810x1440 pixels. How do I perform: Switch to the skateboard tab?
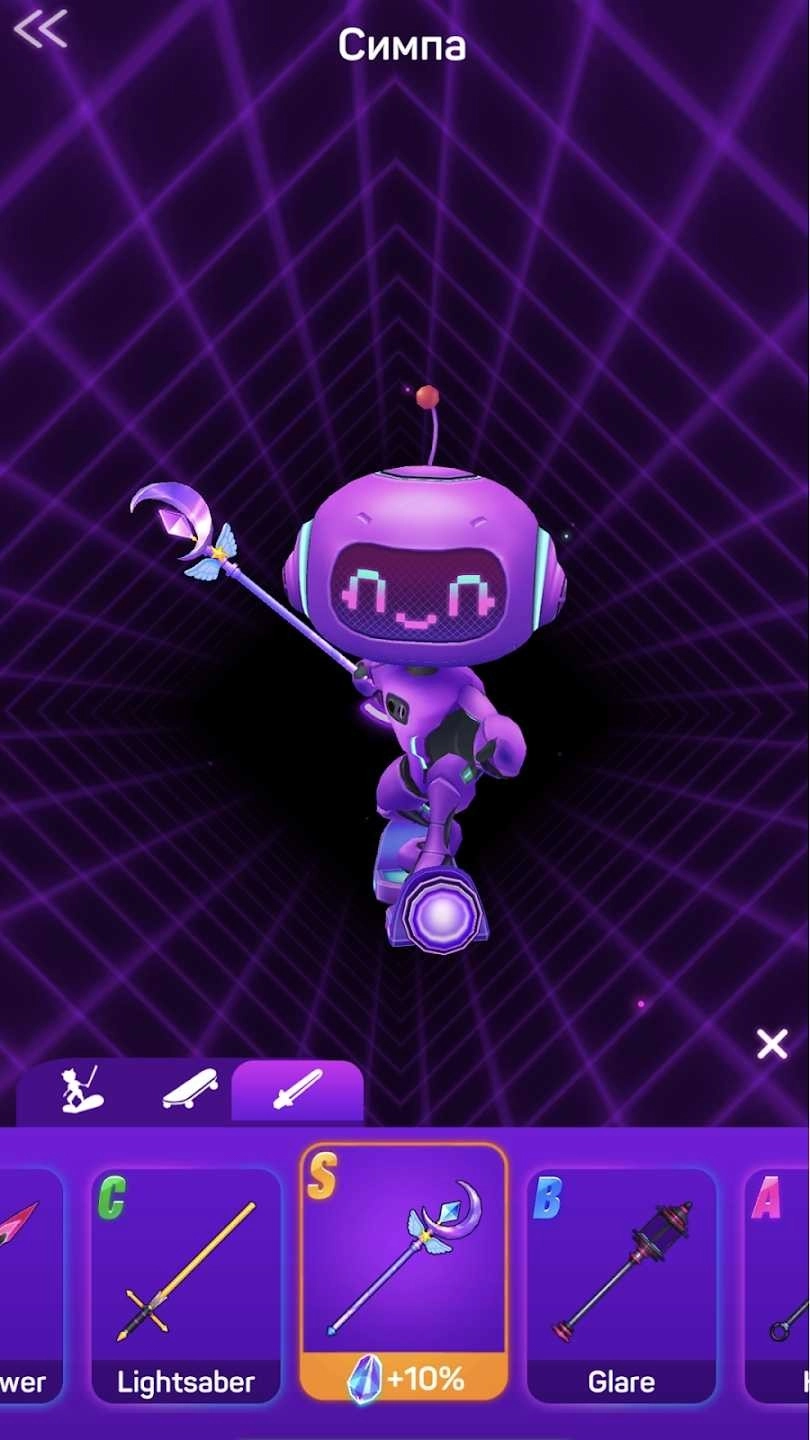190,1090
